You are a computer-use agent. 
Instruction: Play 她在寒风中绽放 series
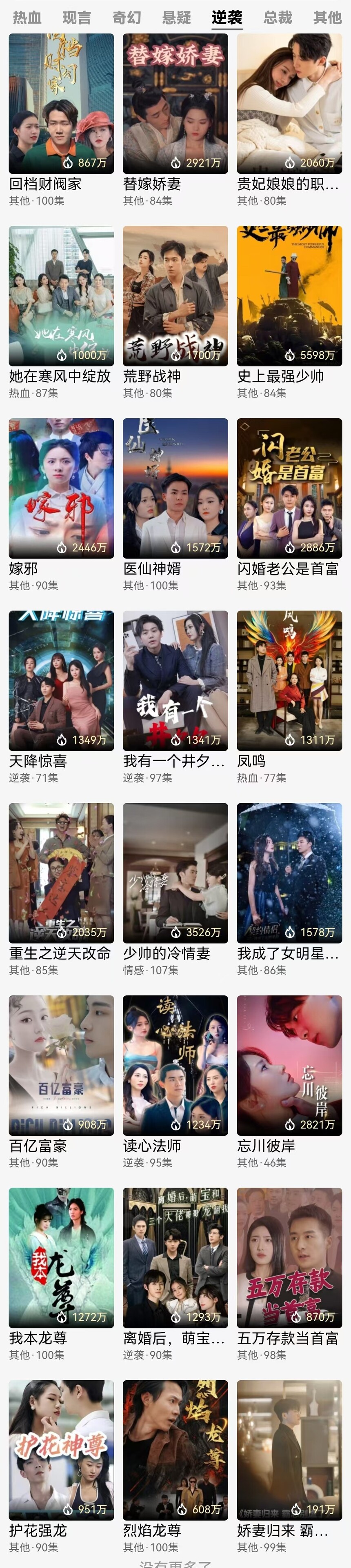click(61, 296)
